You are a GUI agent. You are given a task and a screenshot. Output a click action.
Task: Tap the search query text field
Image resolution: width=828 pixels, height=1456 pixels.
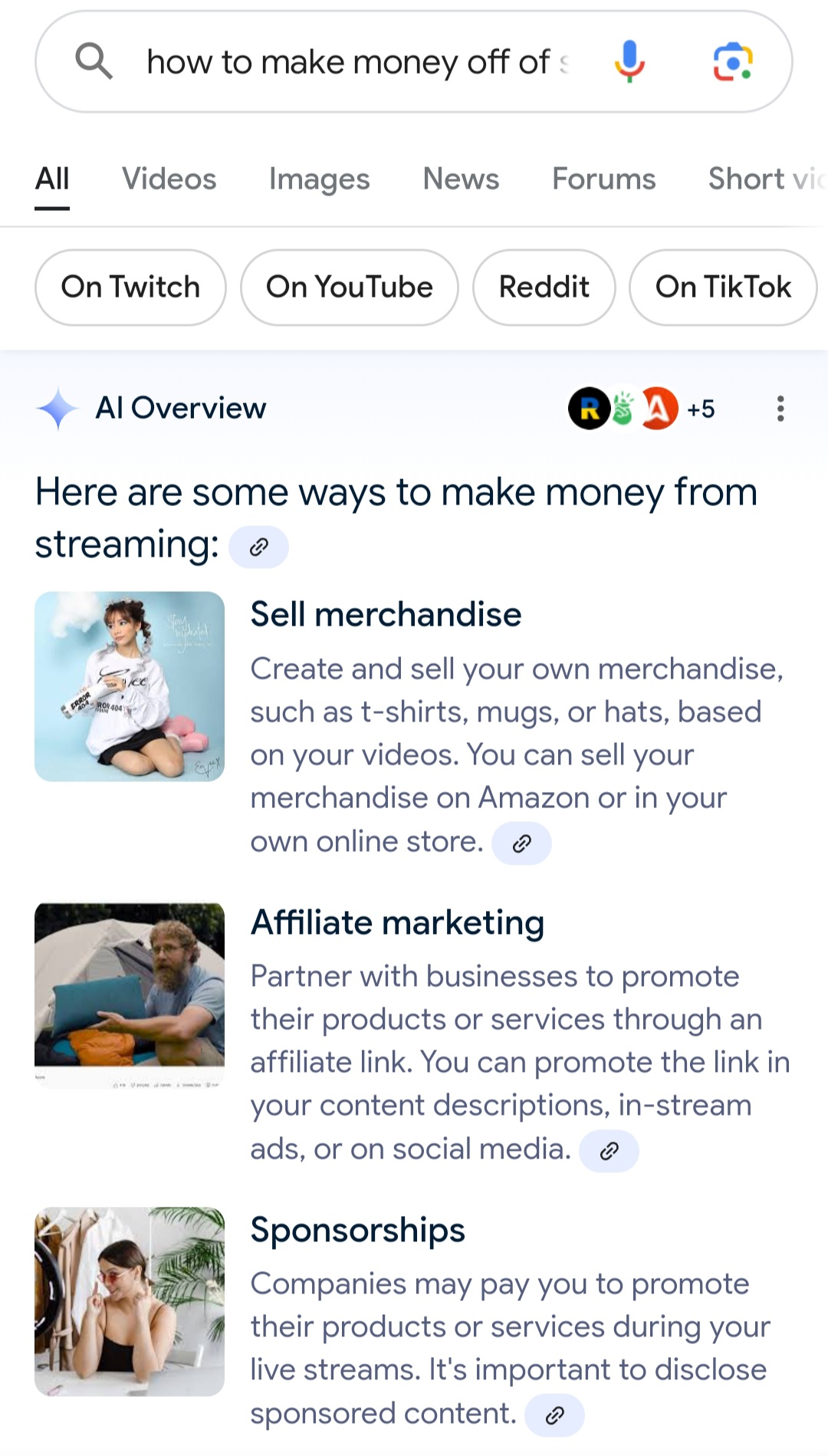[357, 62]
